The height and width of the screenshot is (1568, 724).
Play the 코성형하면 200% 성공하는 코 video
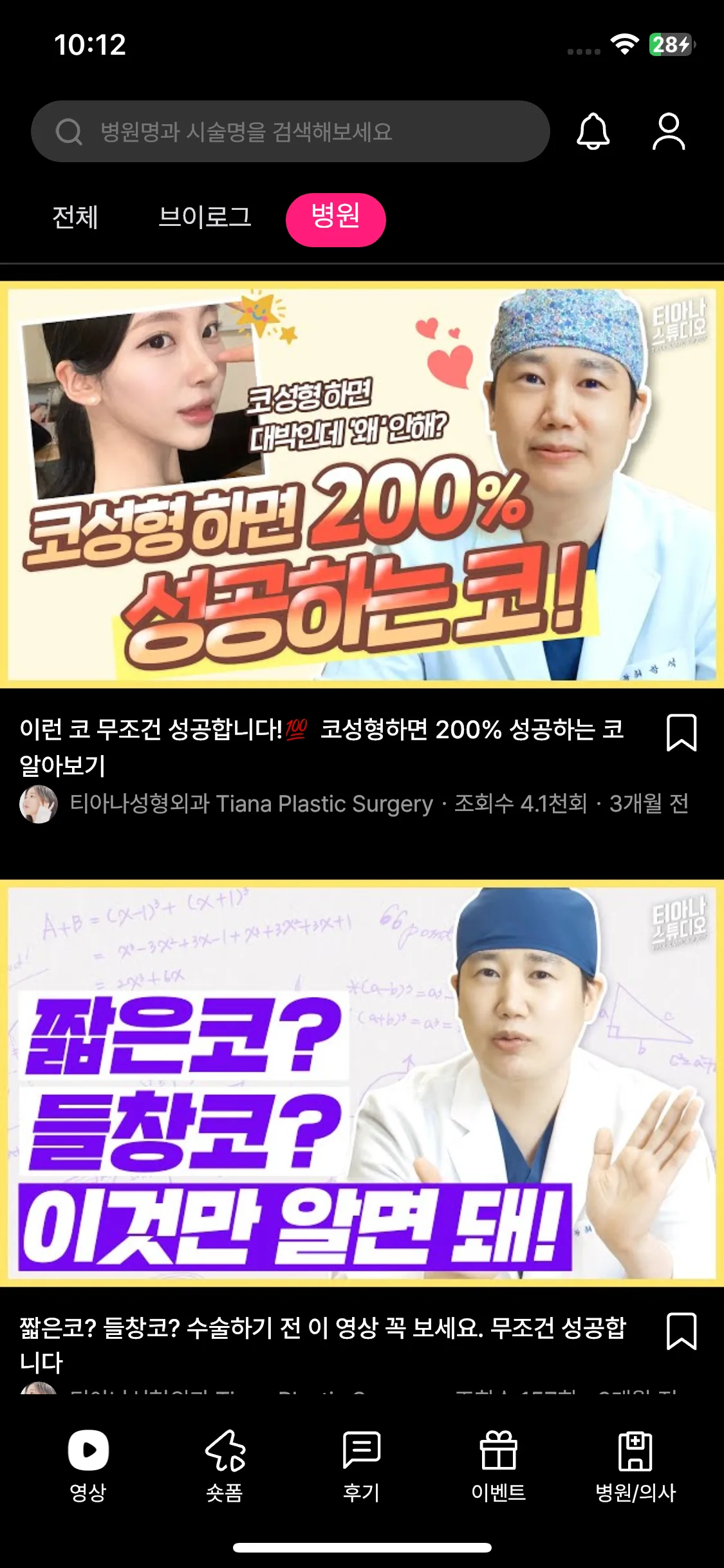[x=362, y=485]
